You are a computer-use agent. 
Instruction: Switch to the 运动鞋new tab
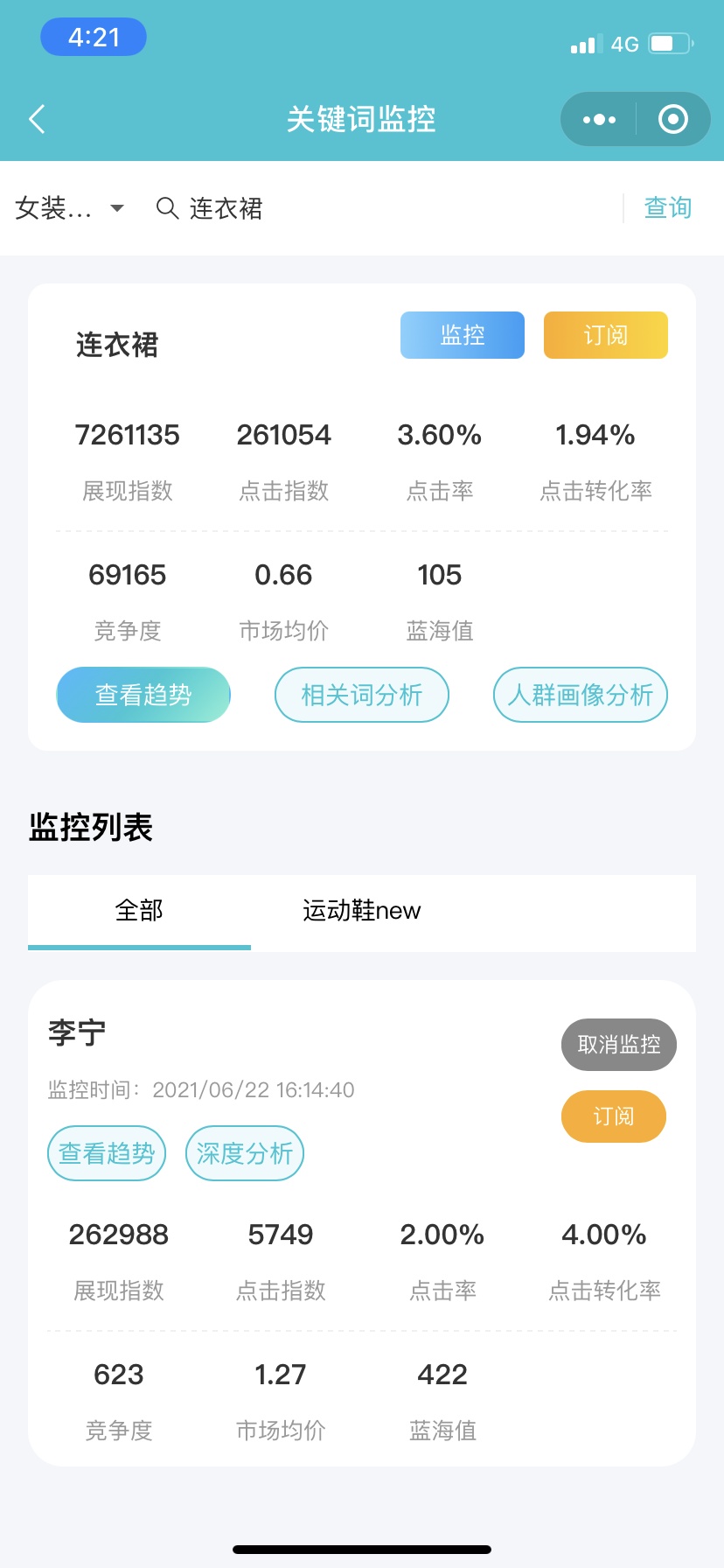click(360, 910)
